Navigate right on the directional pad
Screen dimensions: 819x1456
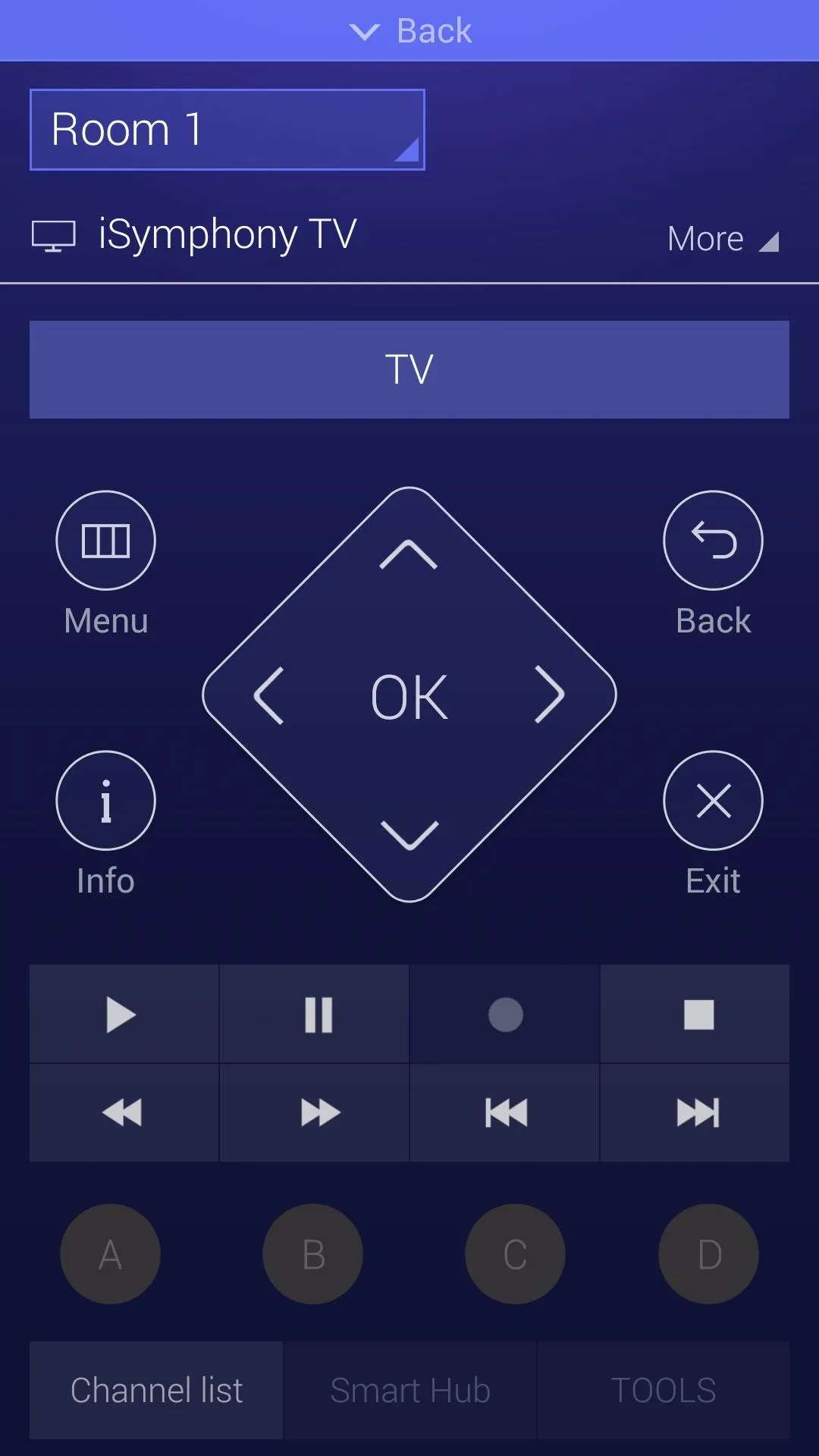550,695
